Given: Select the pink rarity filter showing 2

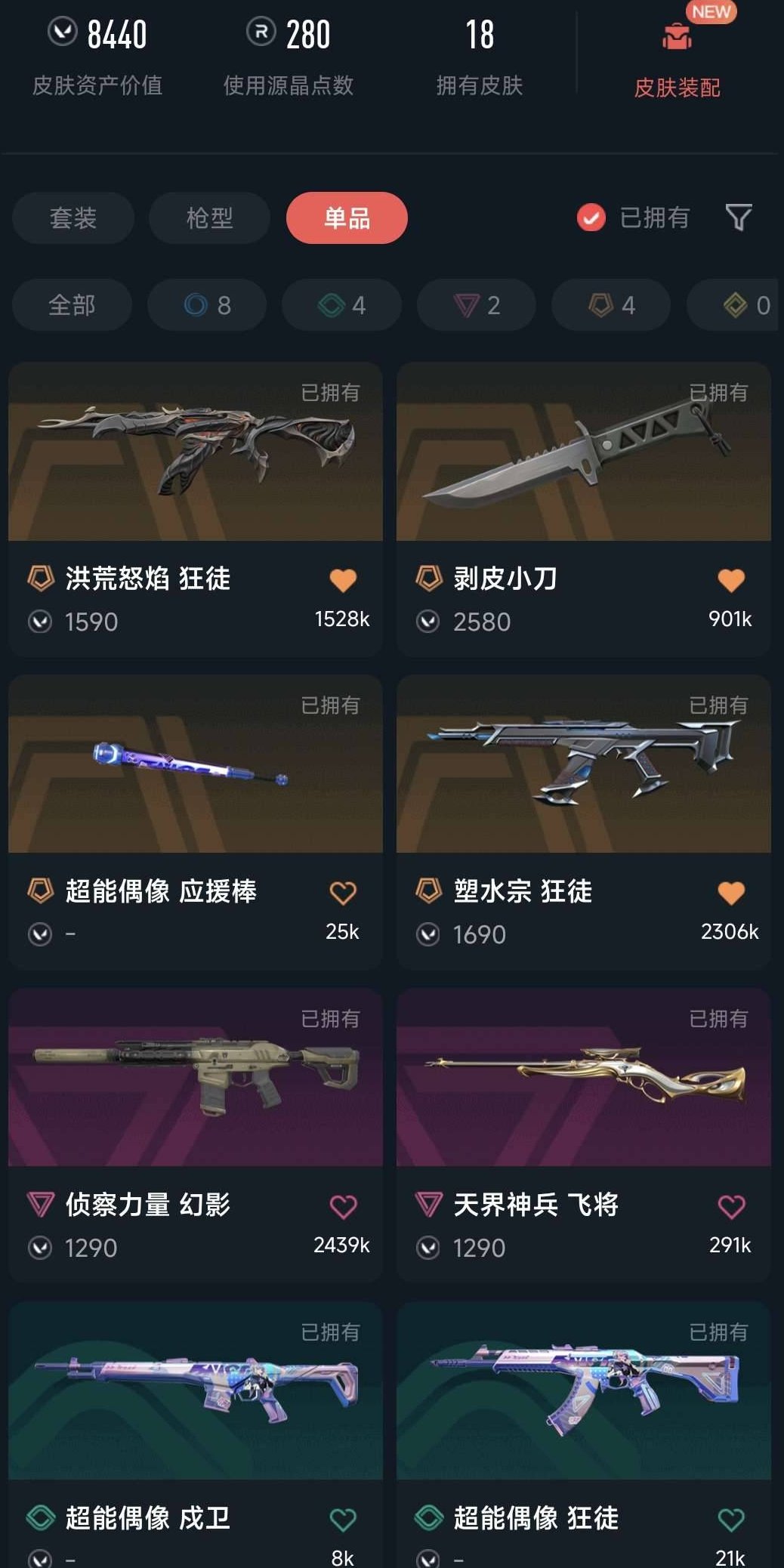Looking at the screenshot, I should click(x=475, y=305).
